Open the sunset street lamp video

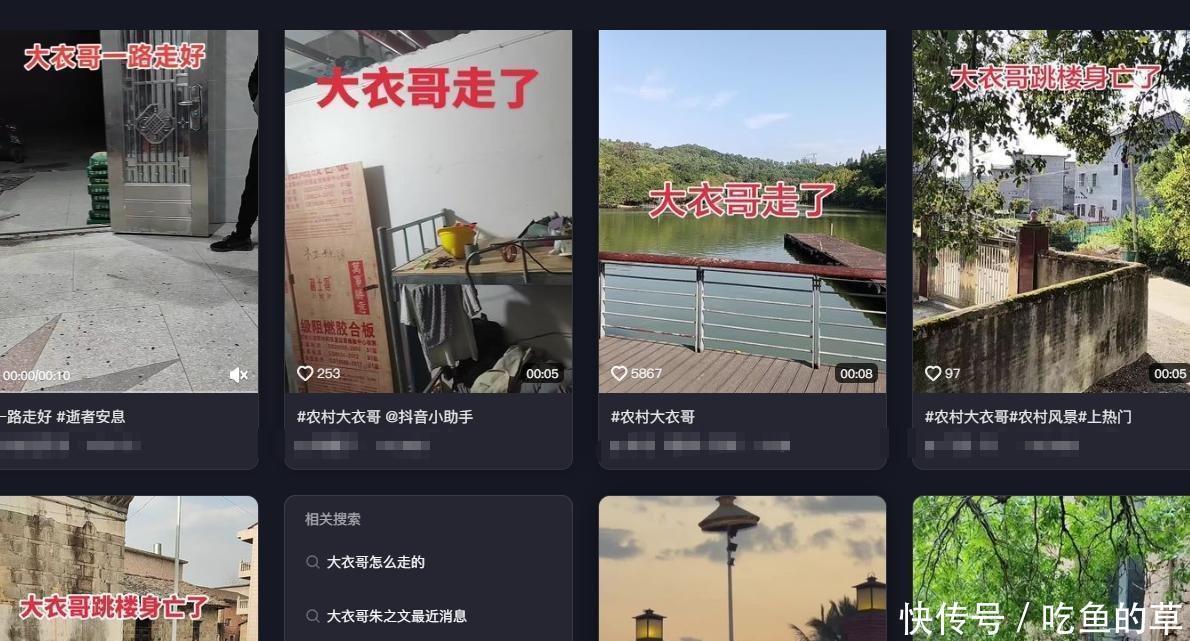[742, 568]
